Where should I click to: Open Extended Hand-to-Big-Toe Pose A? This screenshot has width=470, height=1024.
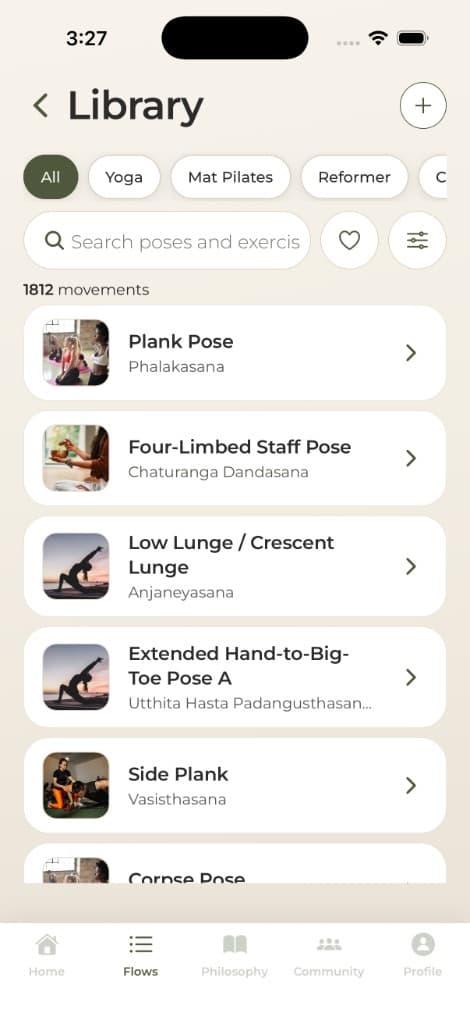coord(235,677)
